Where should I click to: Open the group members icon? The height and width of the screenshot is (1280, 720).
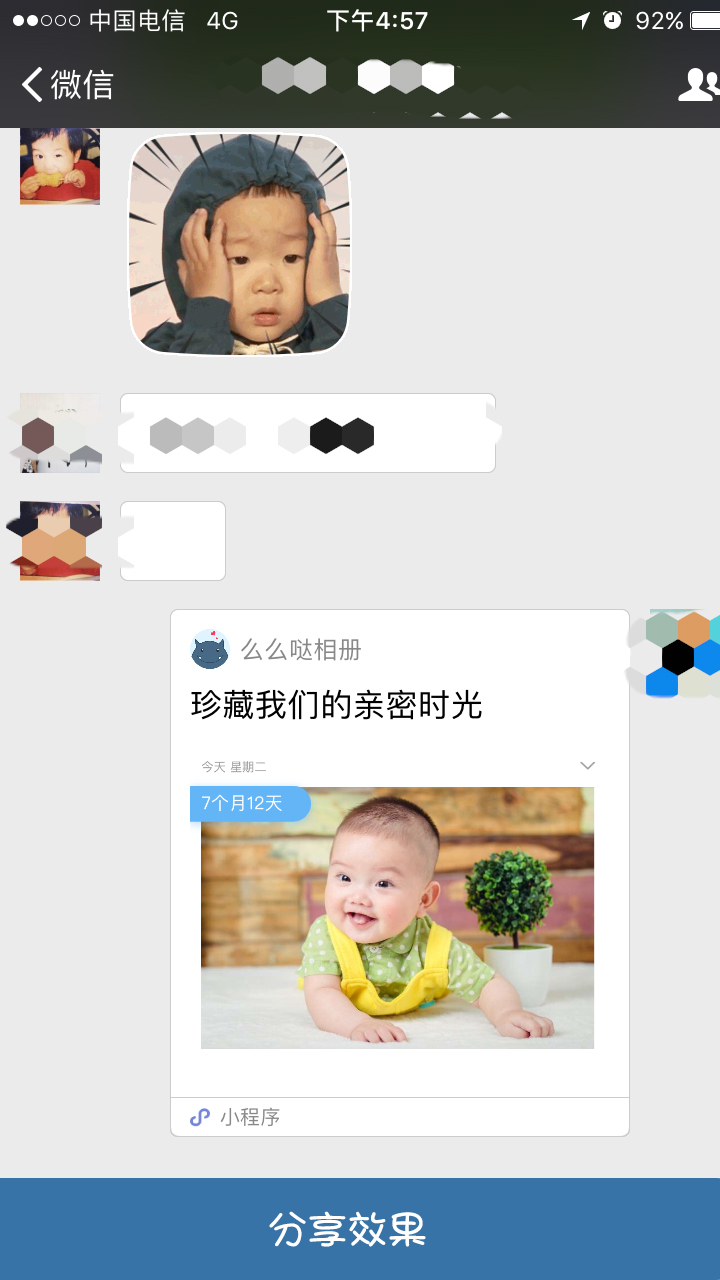click(x=699, y=85)
